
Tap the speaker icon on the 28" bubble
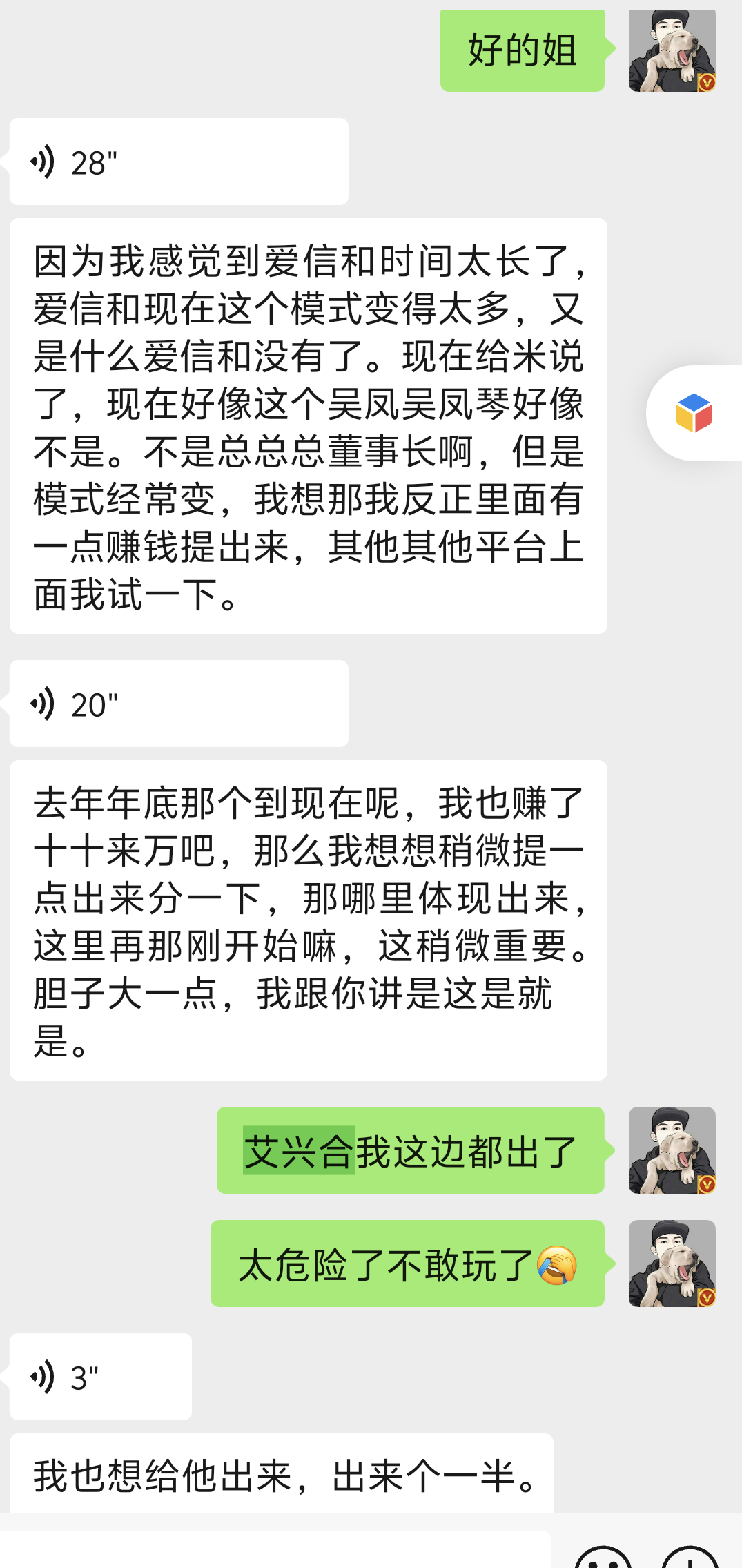point(43,159)
